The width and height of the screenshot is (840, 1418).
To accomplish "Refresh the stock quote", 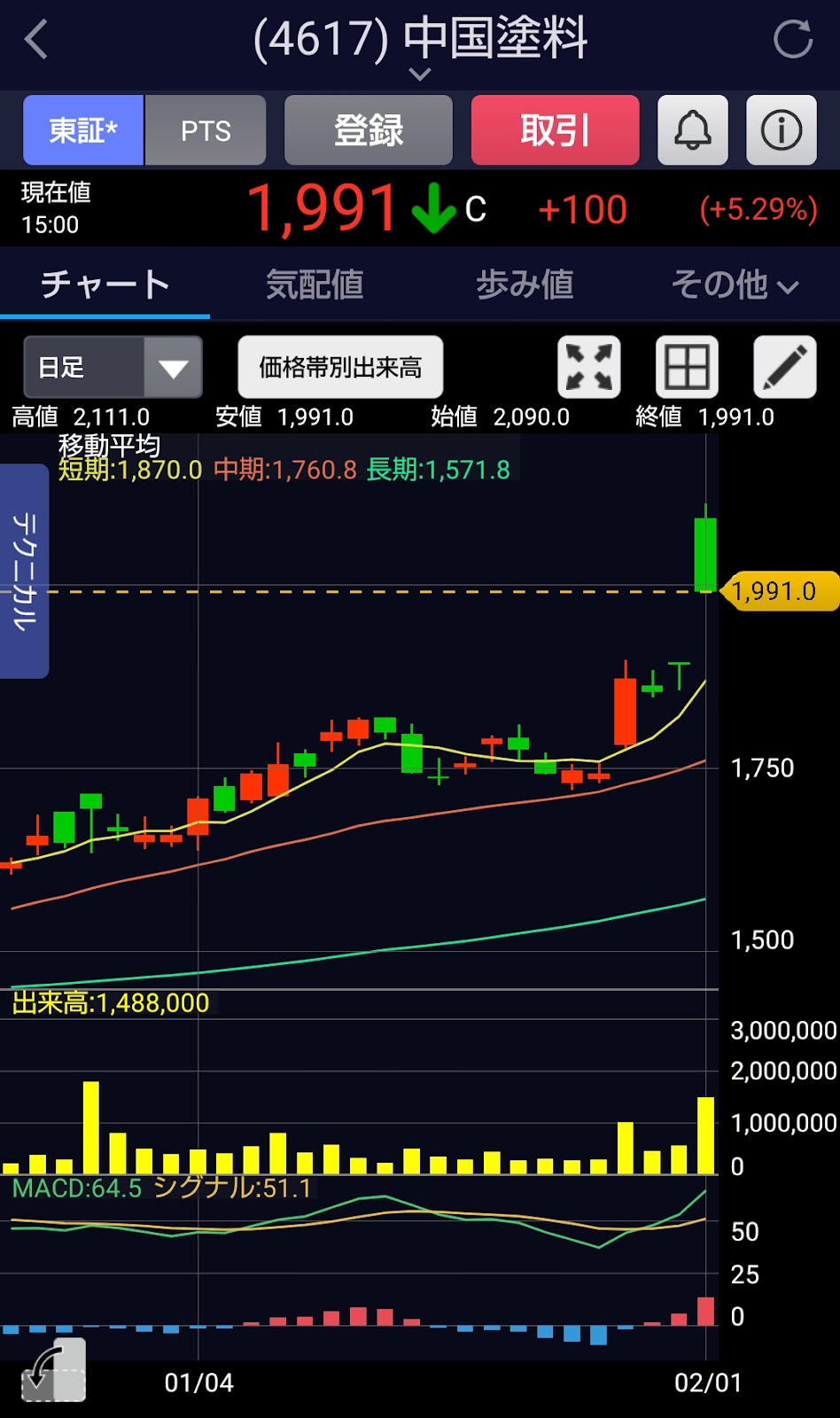I will (792, 39).
